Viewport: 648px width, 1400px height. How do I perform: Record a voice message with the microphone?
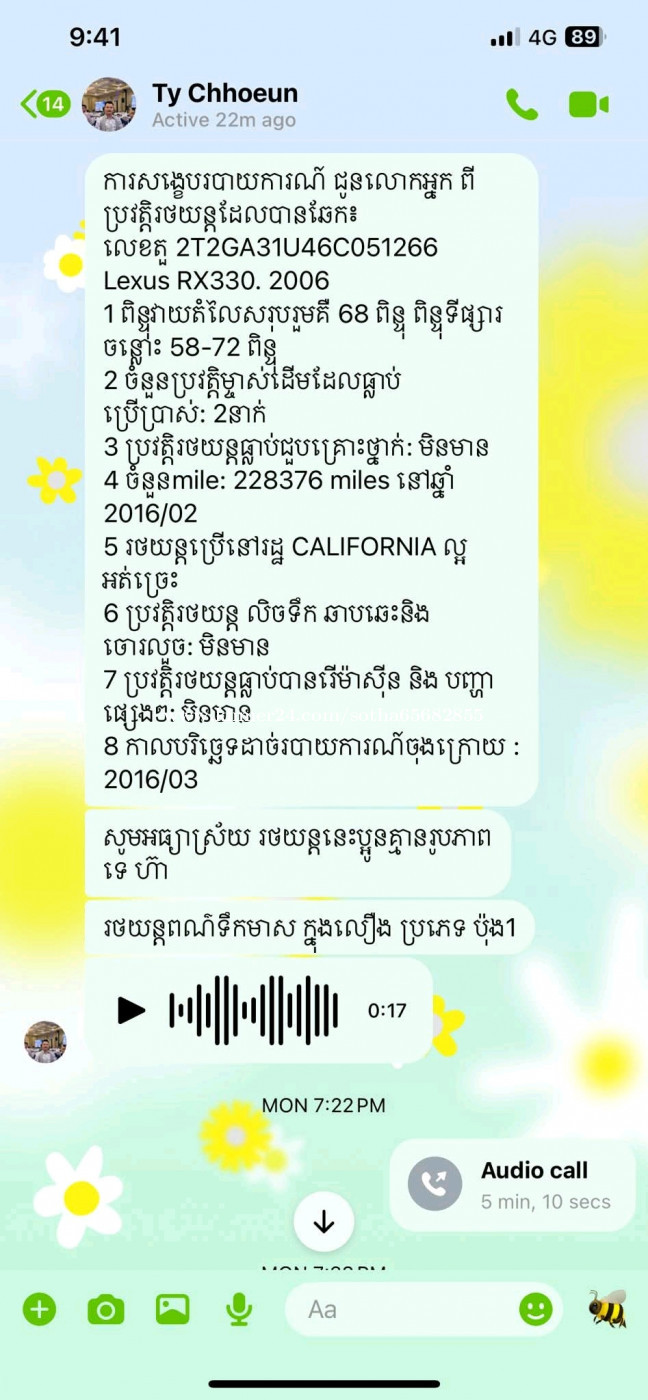[x=238, y=1309]
